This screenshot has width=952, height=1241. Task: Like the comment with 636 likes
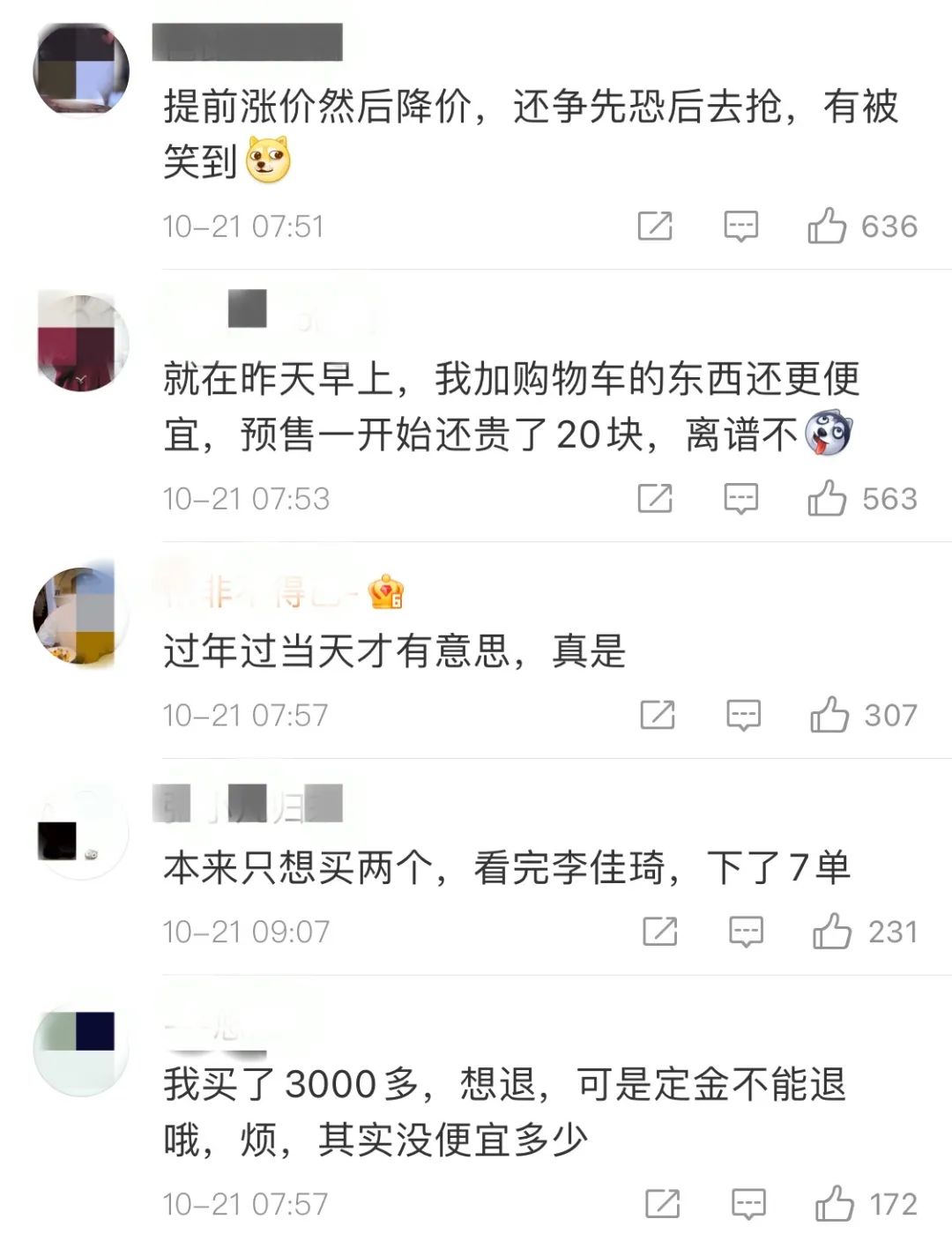[x=827, y=226]
